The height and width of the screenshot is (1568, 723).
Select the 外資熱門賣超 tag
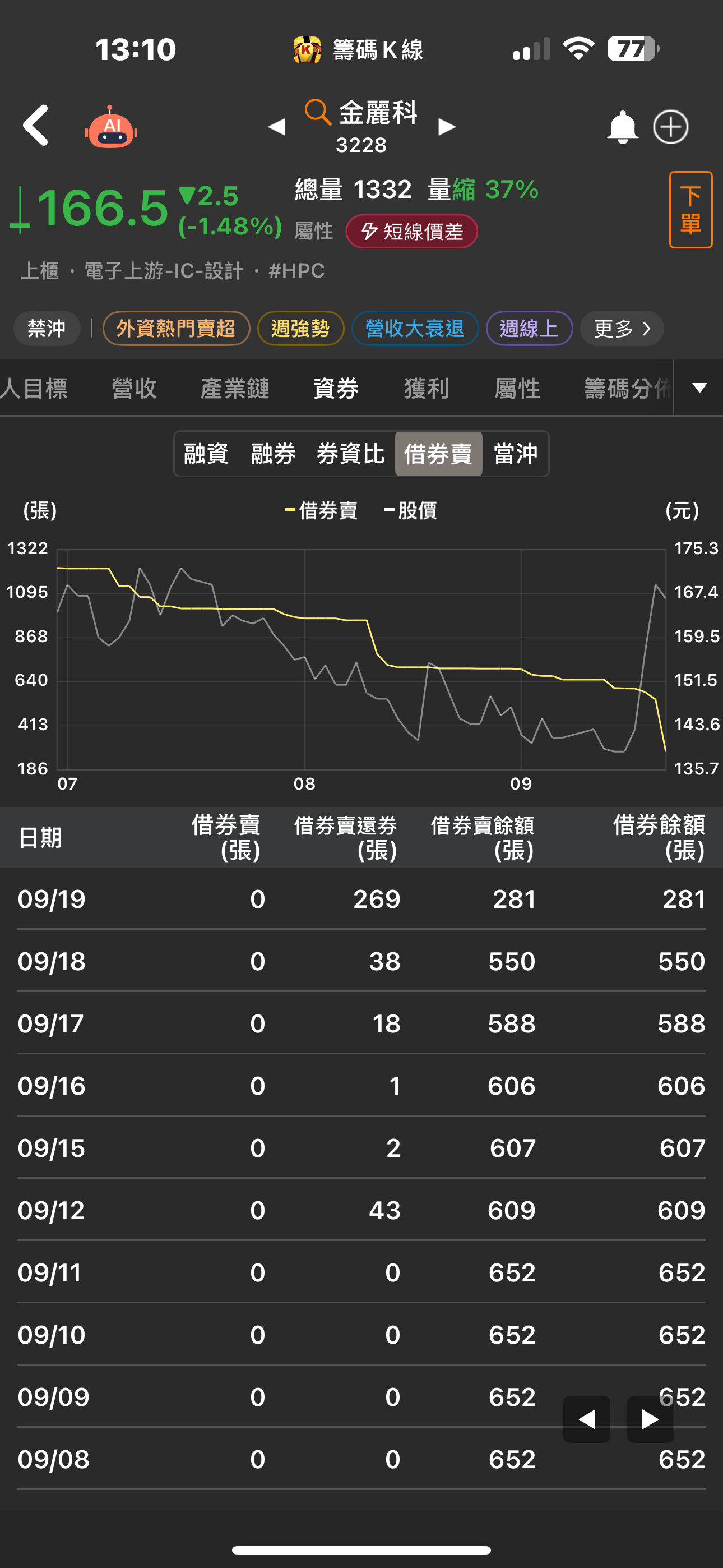176,329
